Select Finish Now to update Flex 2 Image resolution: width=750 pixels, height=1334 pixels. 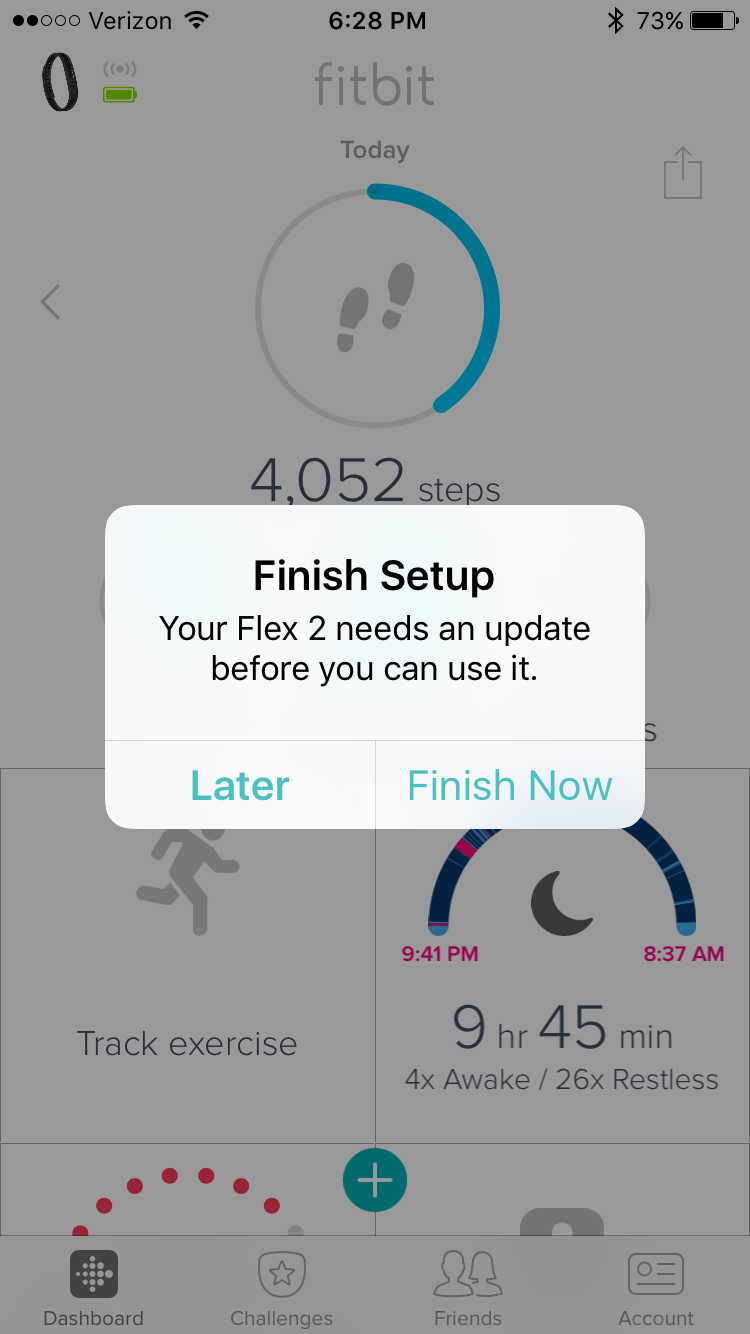509,786
